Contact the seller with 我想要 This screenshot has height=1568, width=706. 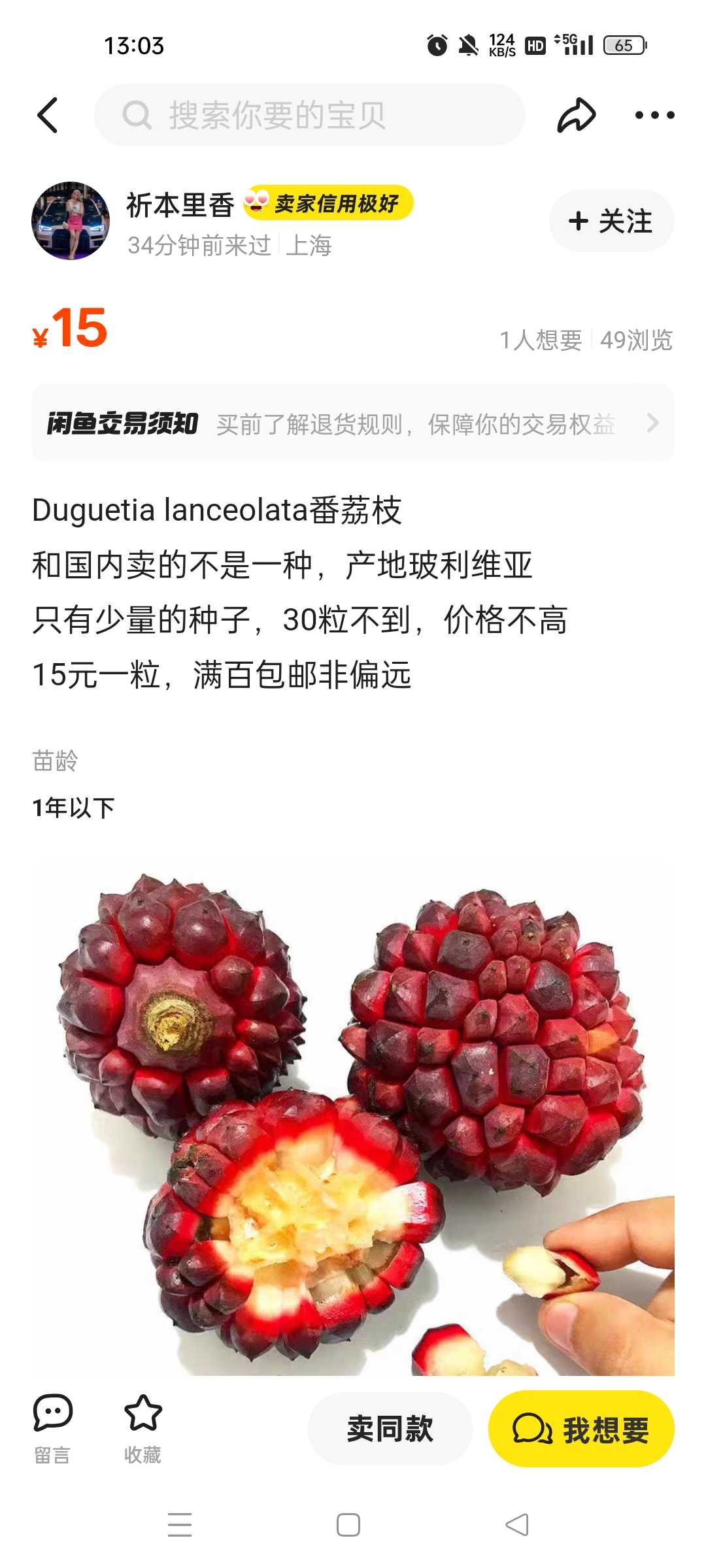click(581, 1428)
